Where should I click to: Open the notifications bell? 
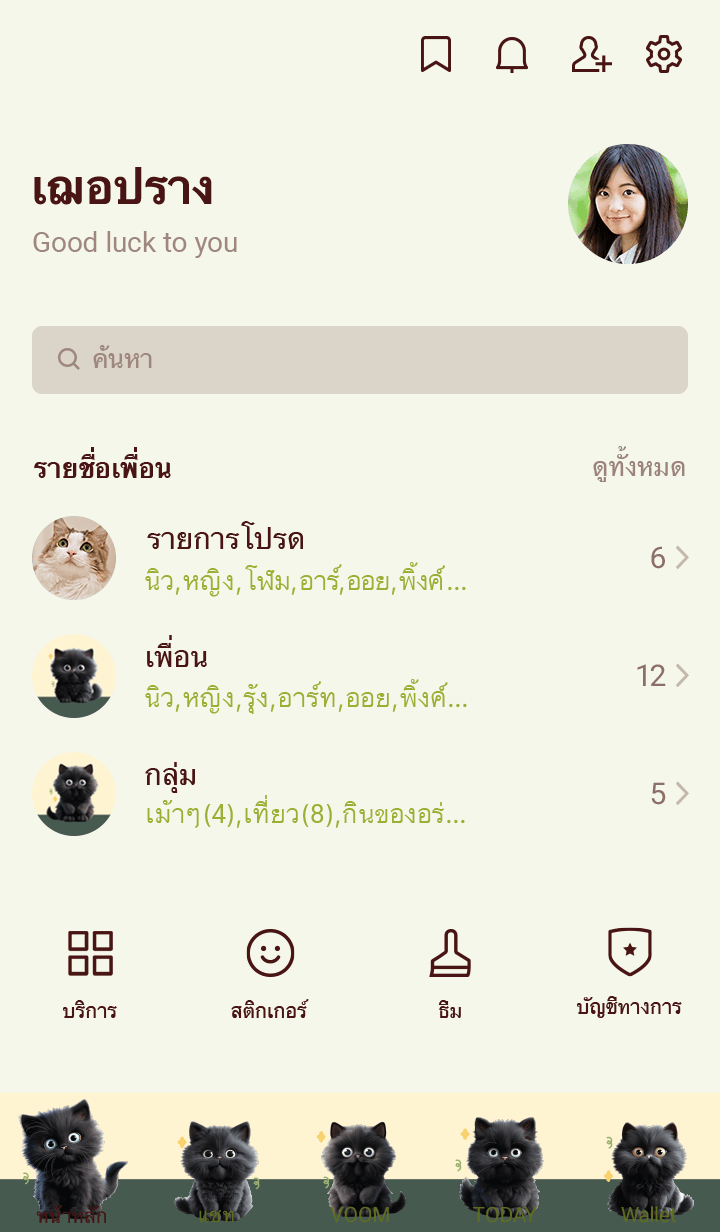tap(512, 54)
